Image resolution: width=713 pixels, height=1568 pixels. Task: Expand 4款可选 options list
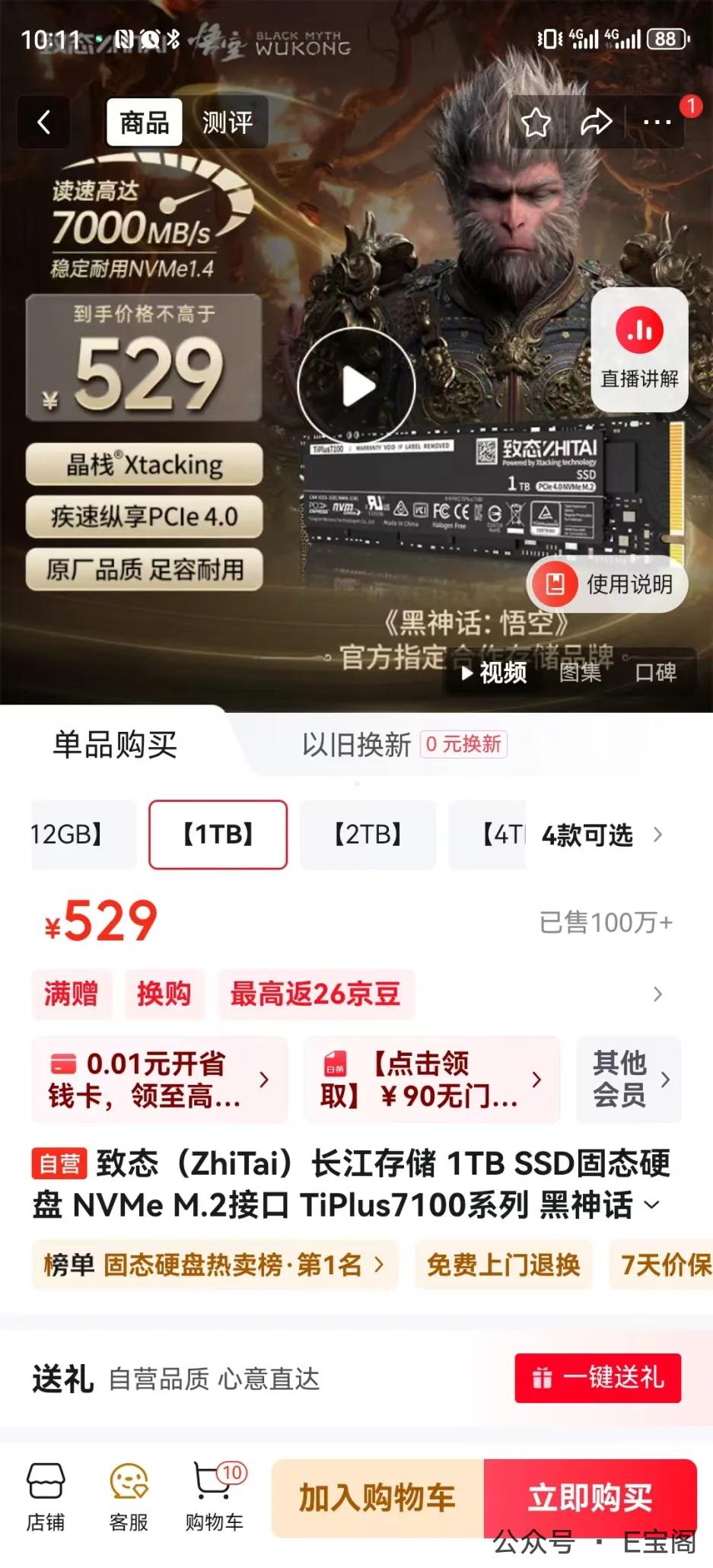601,835
